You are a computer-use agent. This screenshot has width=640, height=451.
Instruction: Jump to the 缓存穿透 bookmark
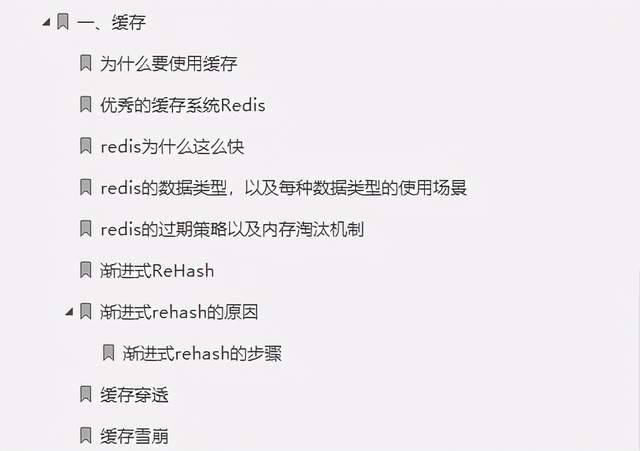pos(134,395)
